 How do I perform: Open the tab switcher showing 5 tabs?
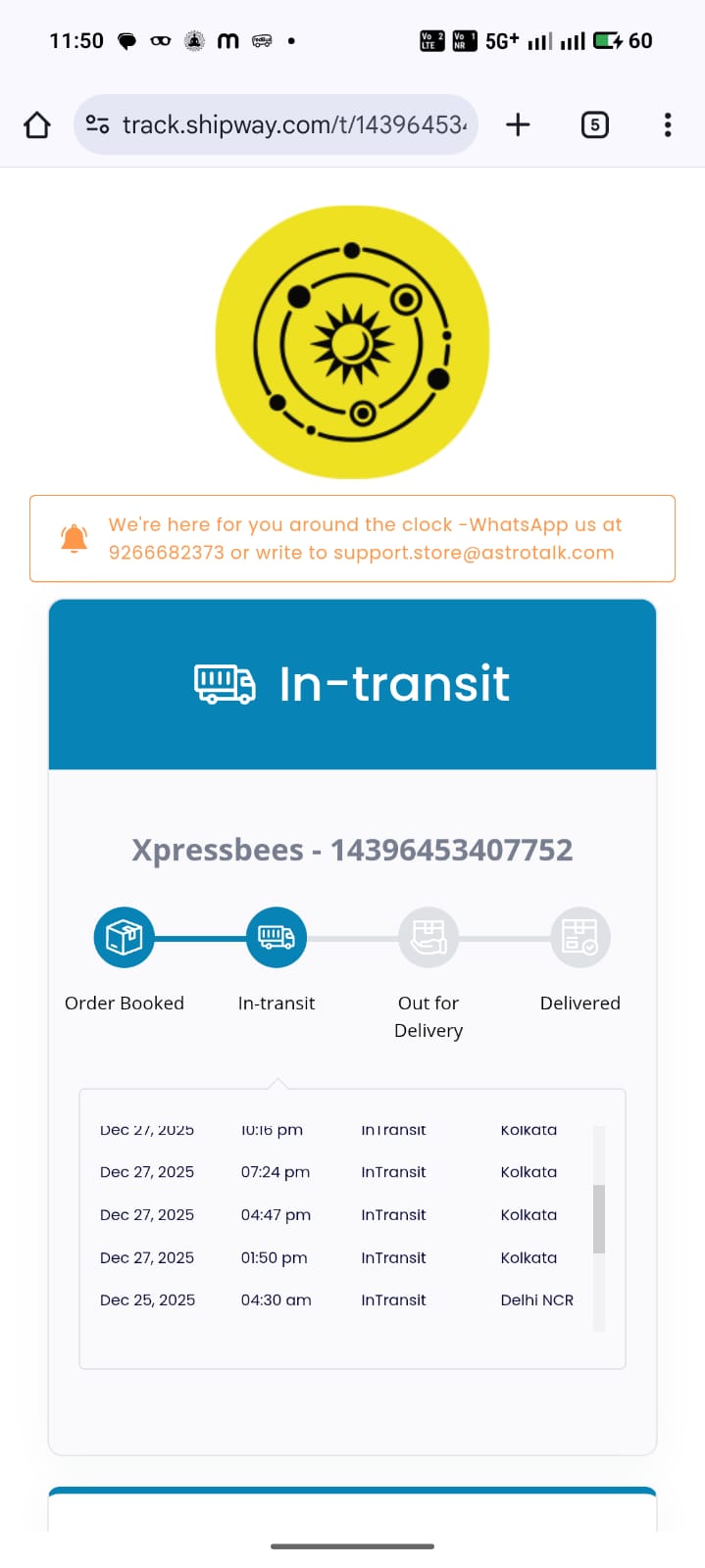[594, 124]
